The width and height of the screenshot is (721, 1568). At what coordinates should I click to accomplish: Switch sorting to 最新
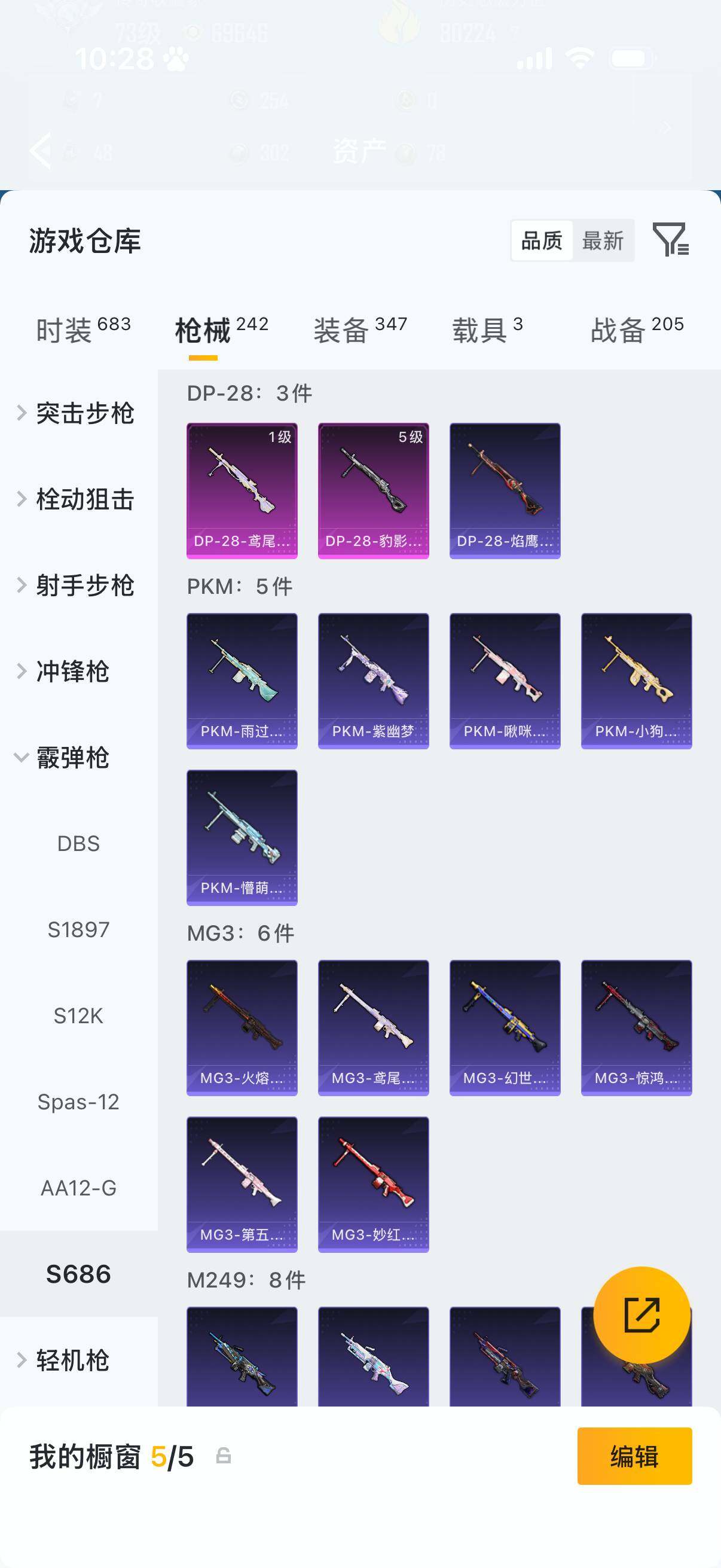pos(604,241)
